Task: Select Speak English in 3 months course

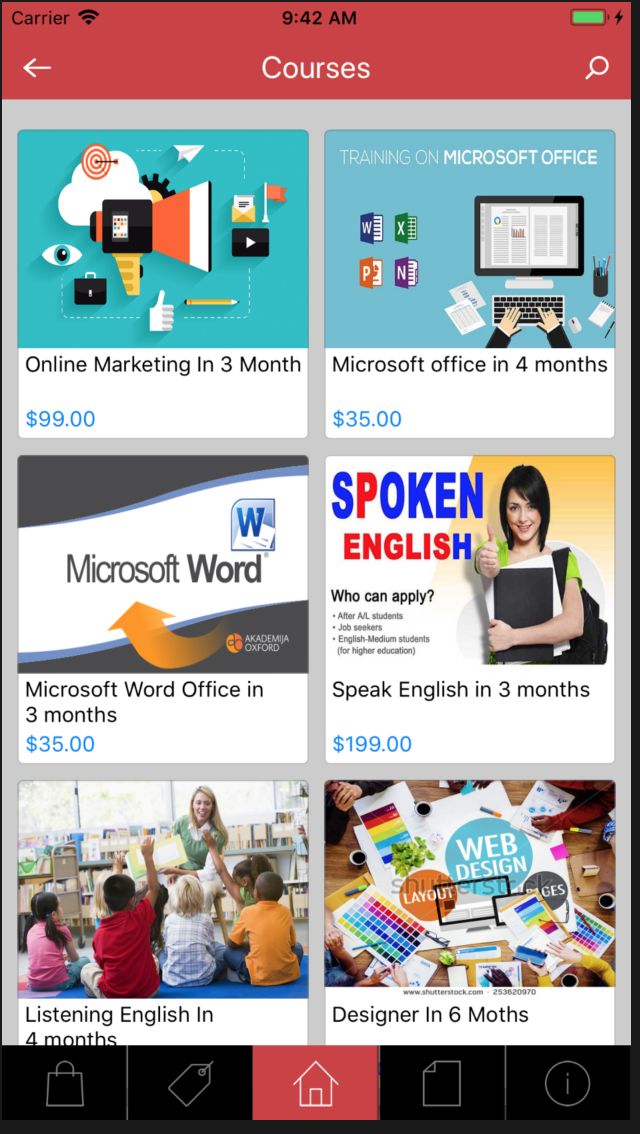Action: click(x=469, y=608)
